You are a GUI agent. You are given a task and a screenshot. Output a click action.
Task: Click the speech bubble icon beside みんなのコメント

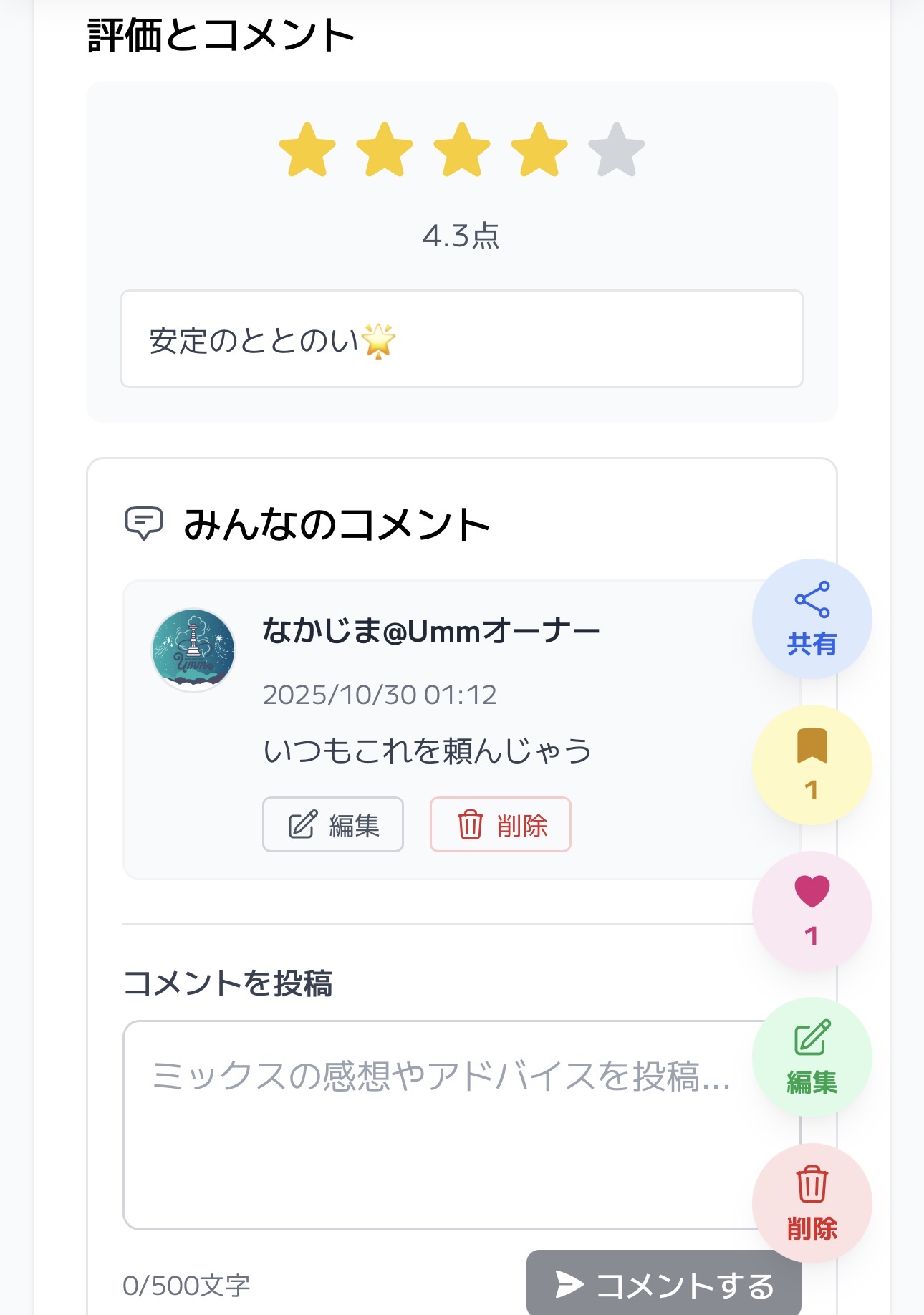pyautogui.click(x=145, y=524)
